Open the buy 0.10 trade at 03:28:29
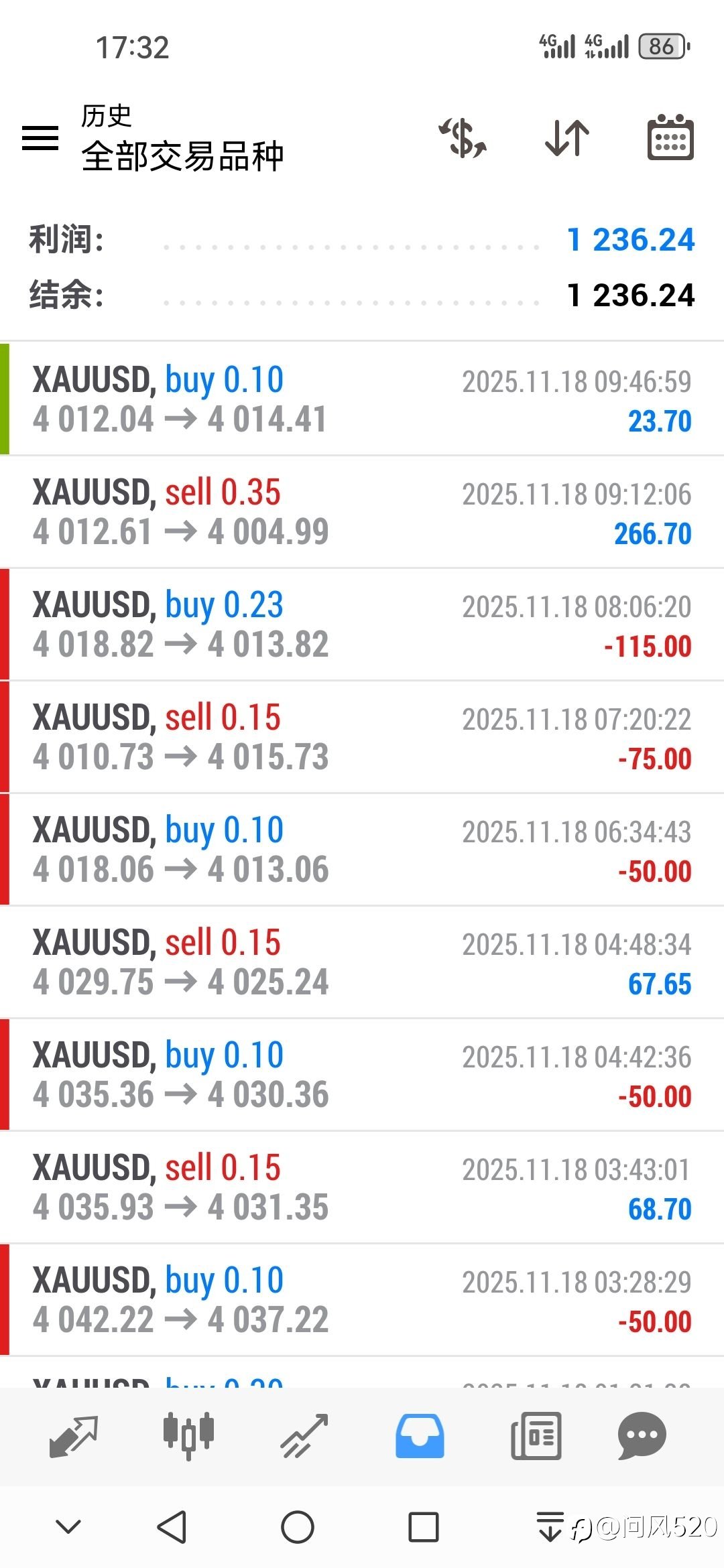The width and height of the screenshot is (724, 1568). click(x=362, y=1300)
